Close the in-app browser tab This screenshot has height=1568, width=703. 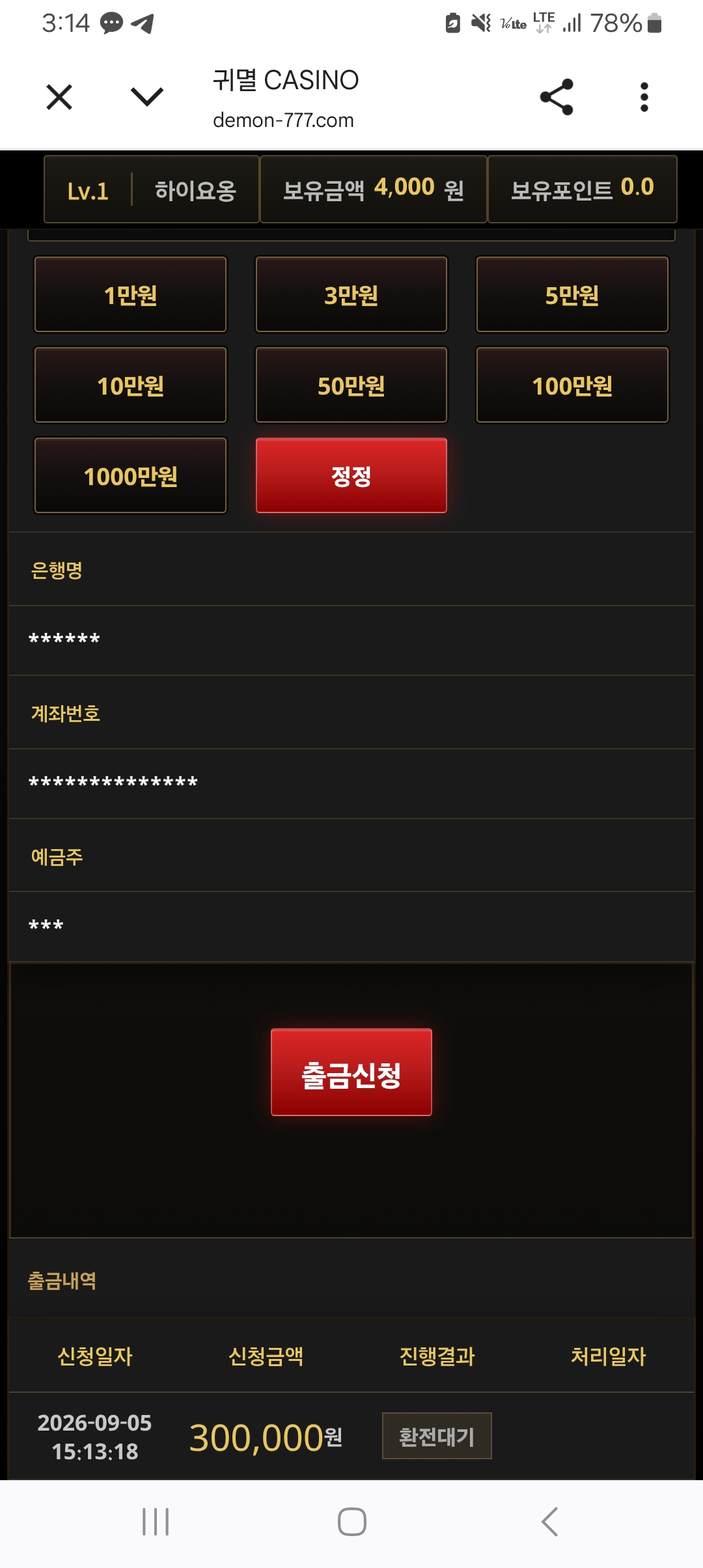click(x=59, y=98)
